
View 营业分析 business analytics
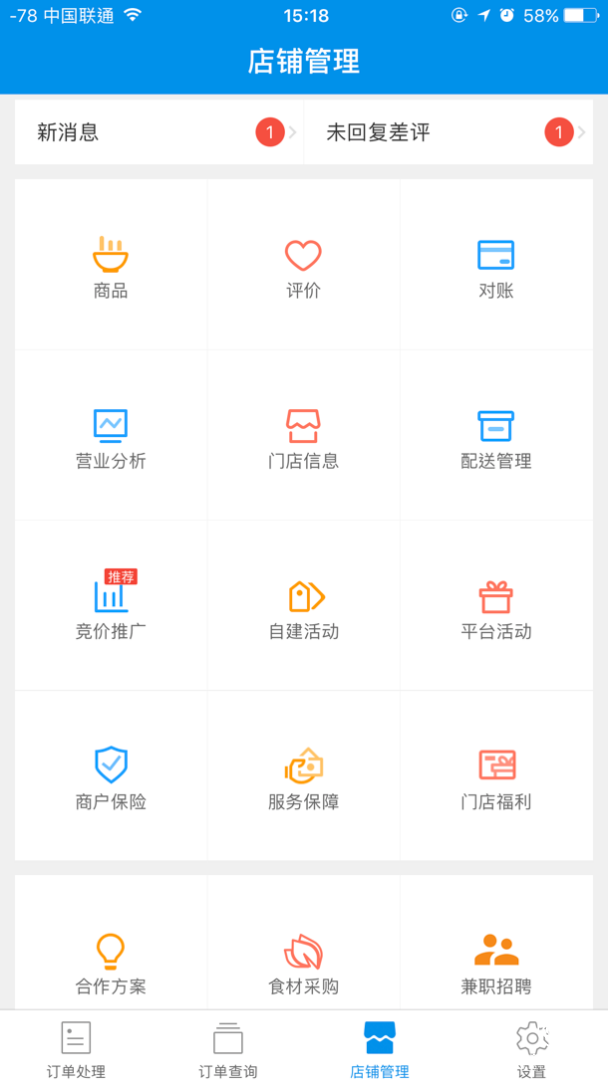[111, 437]
